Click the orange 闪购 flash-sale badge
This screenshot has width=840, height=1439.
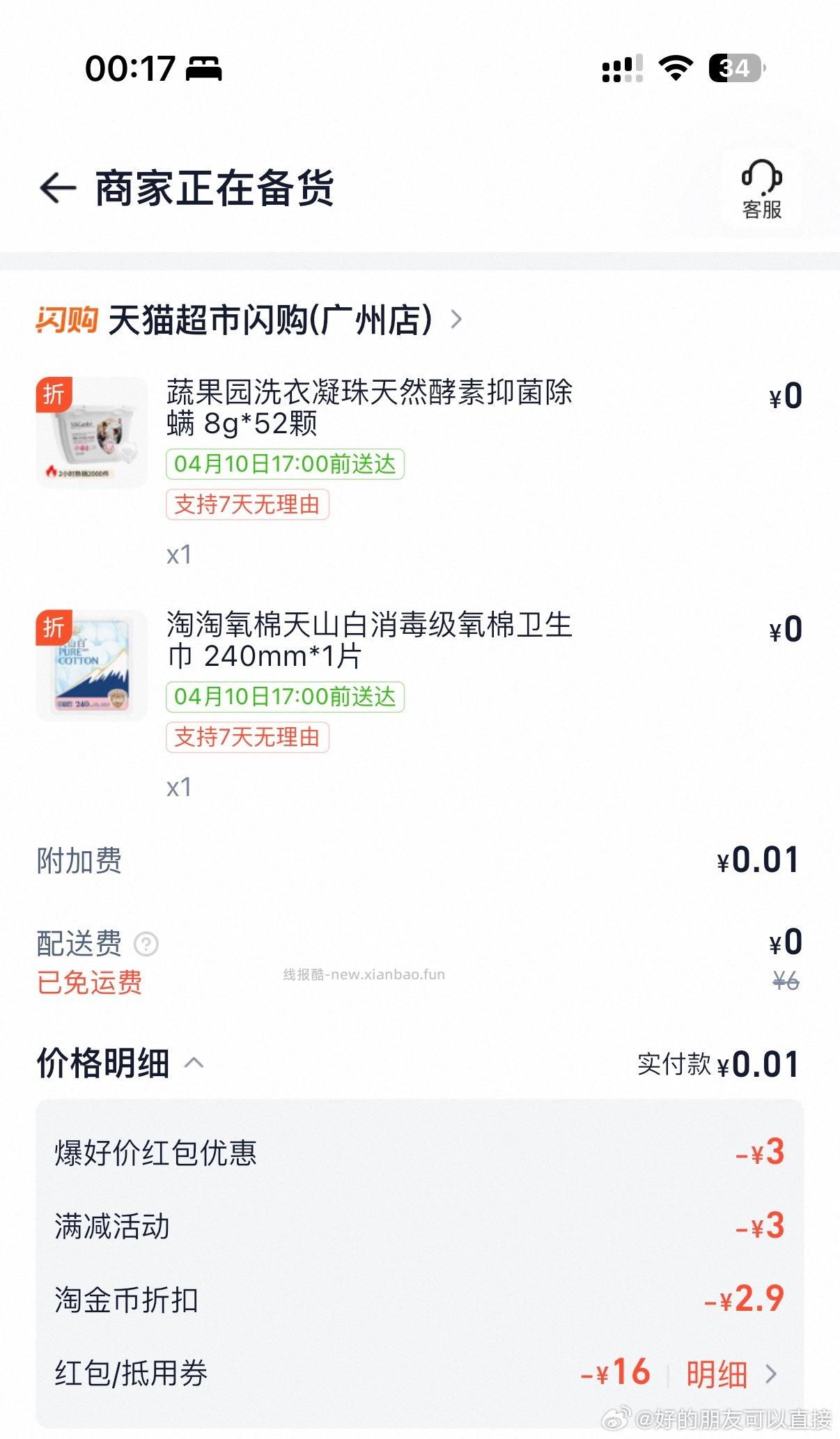65,321
